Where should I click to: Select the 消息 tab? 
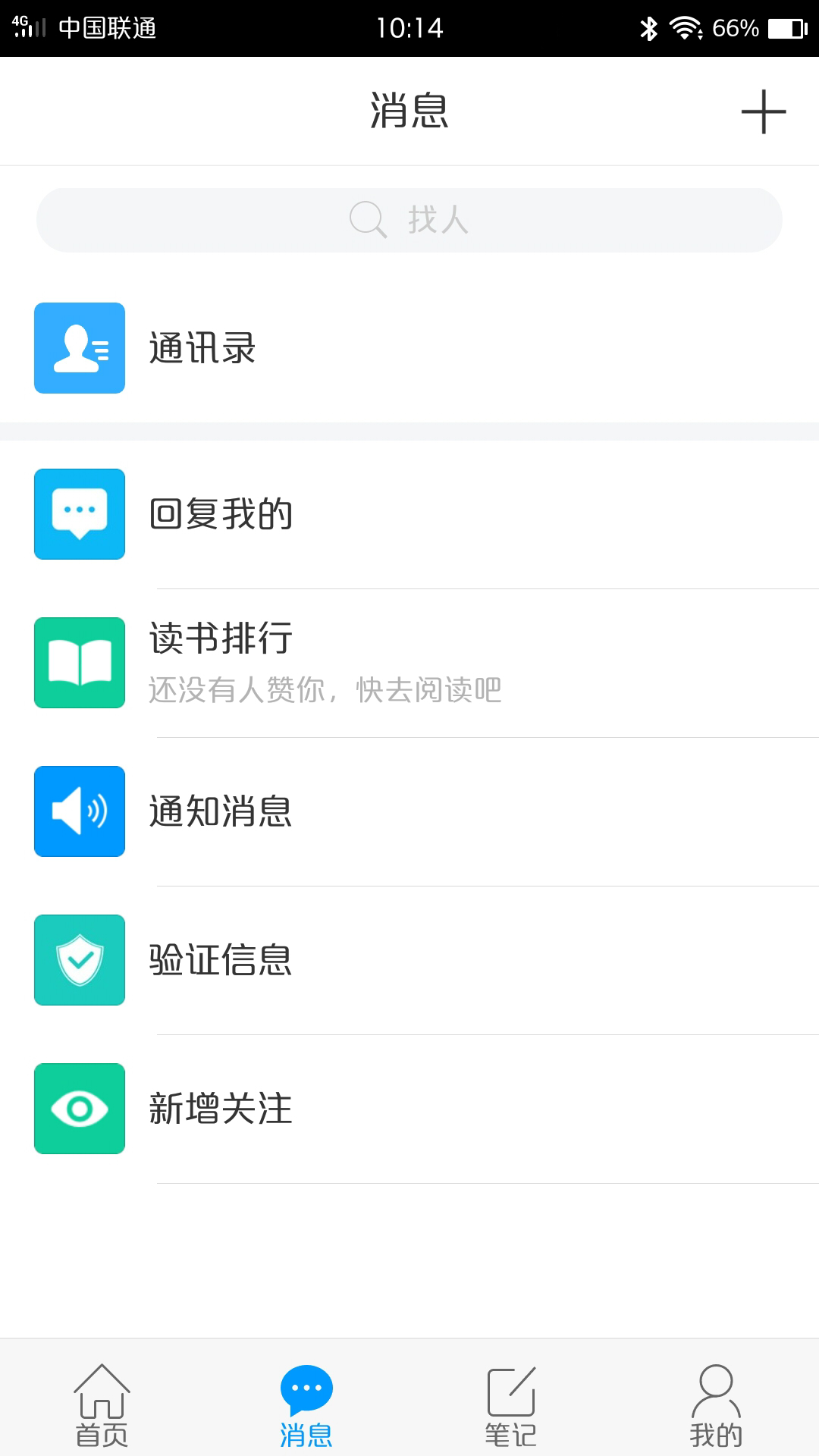pyautogui.click(x=306, y=1404)
